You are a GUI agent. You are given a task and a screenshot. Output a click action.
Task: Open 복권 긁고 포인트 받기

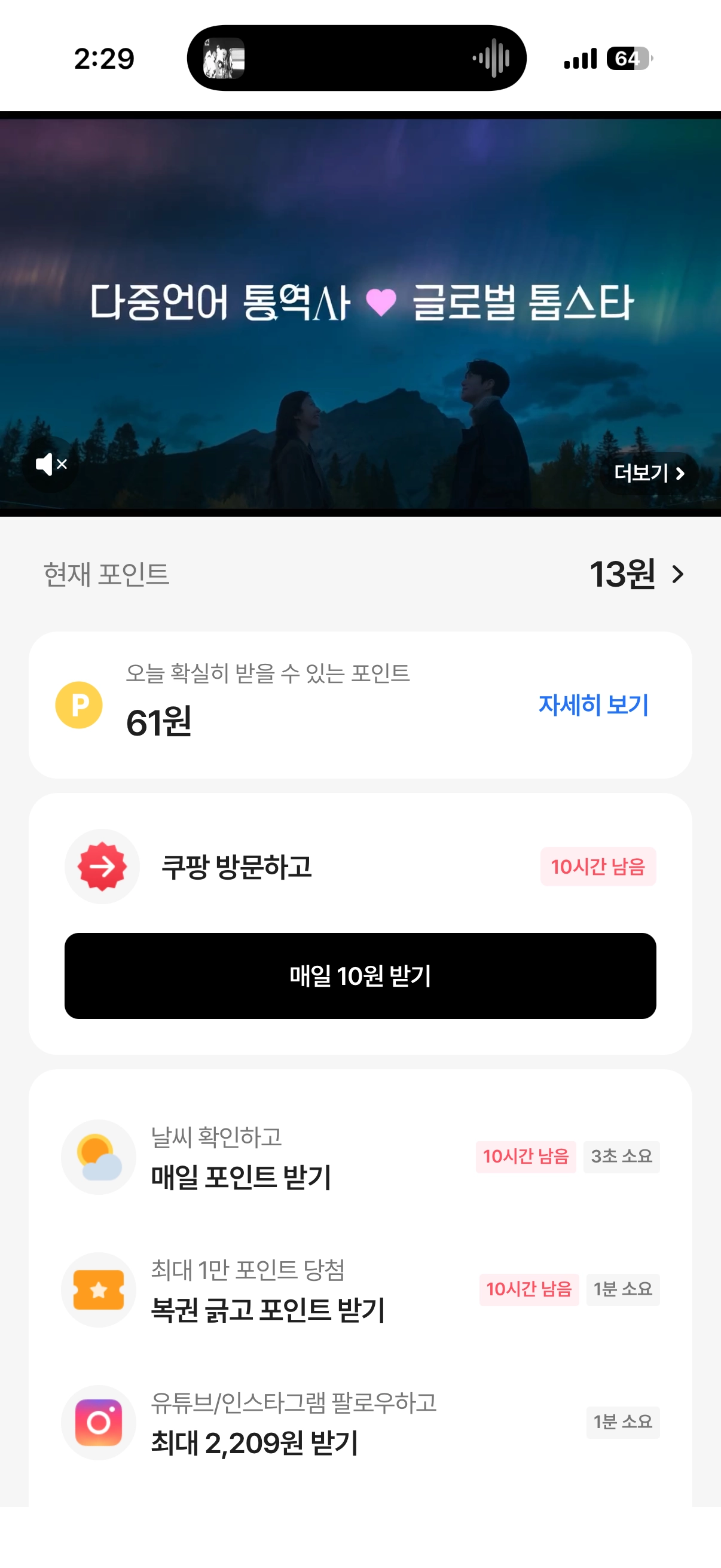point(360,1289)
